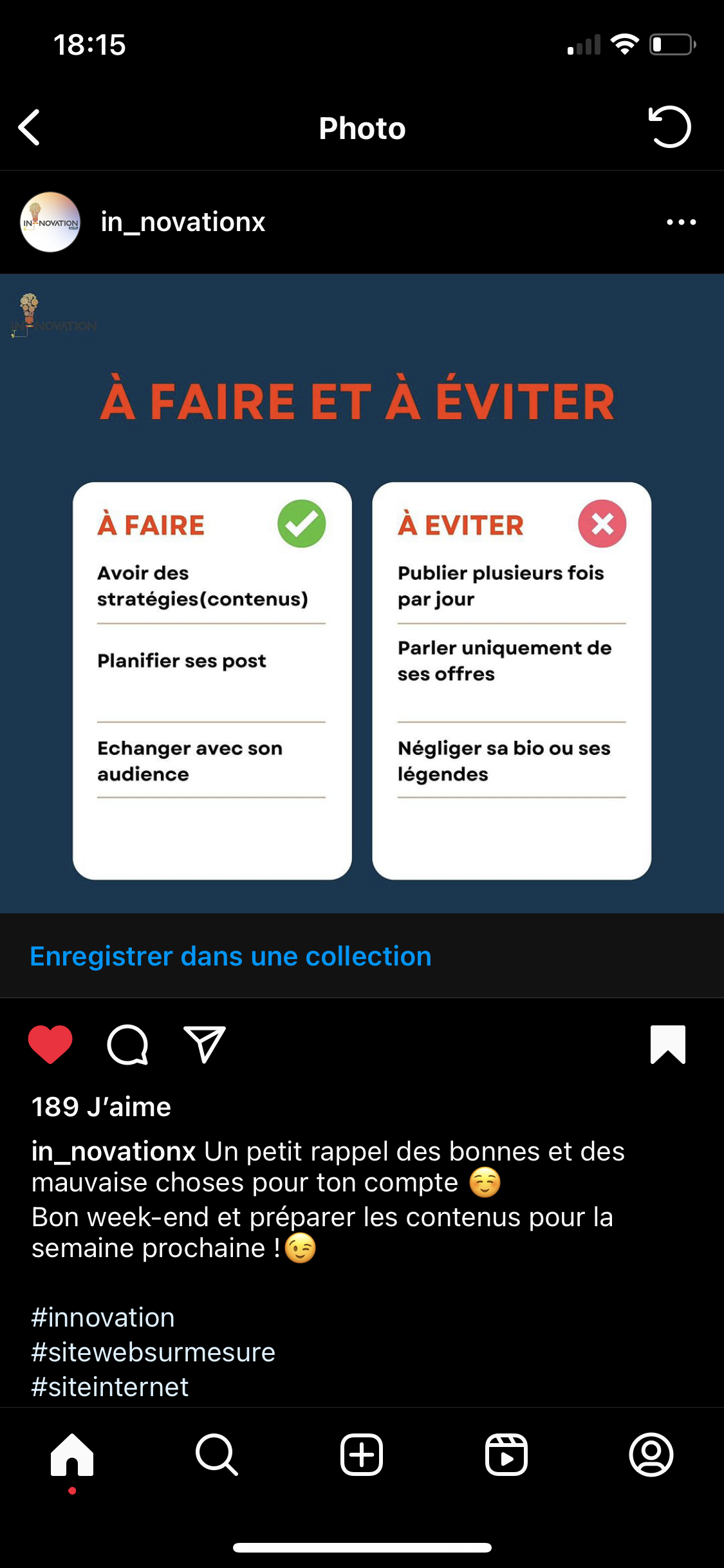This screenshot has height=1568, width=724.
Task: Open the in_novationx profile picture
Action: pos(50,222)
